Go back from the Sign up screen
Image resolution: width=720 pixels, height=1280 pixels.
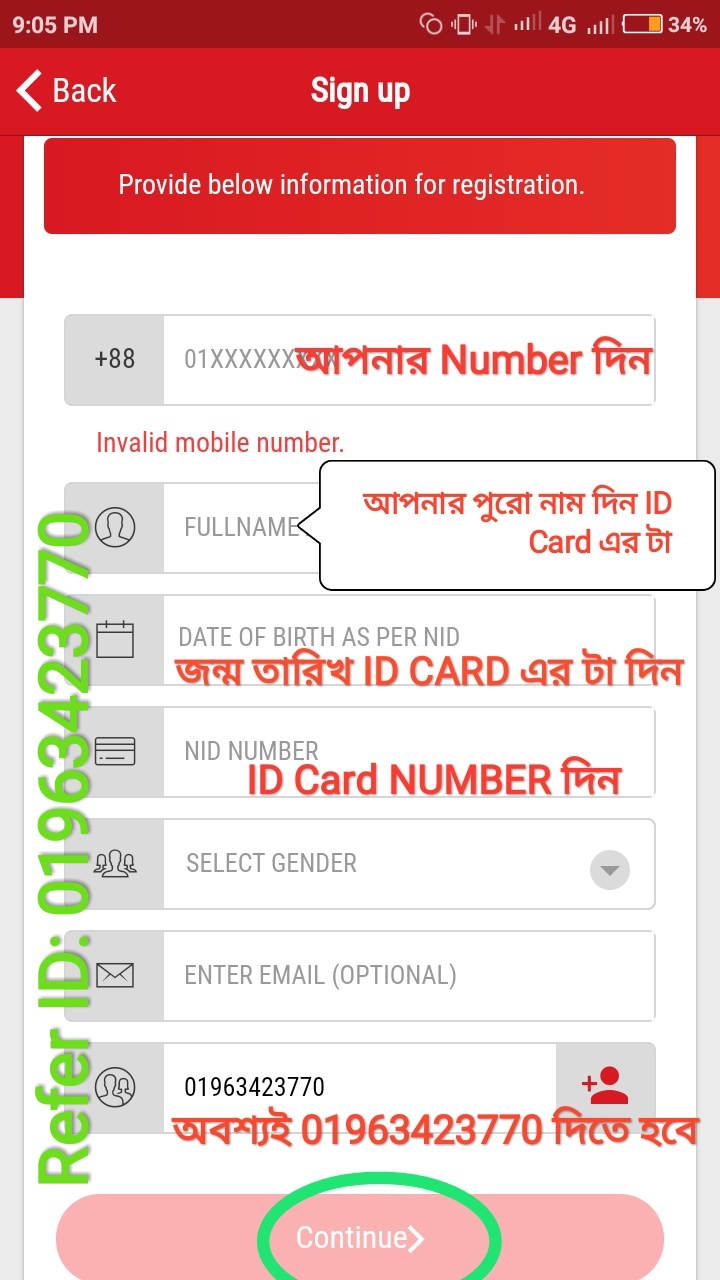pyautogui.click(x=66, y=91)
